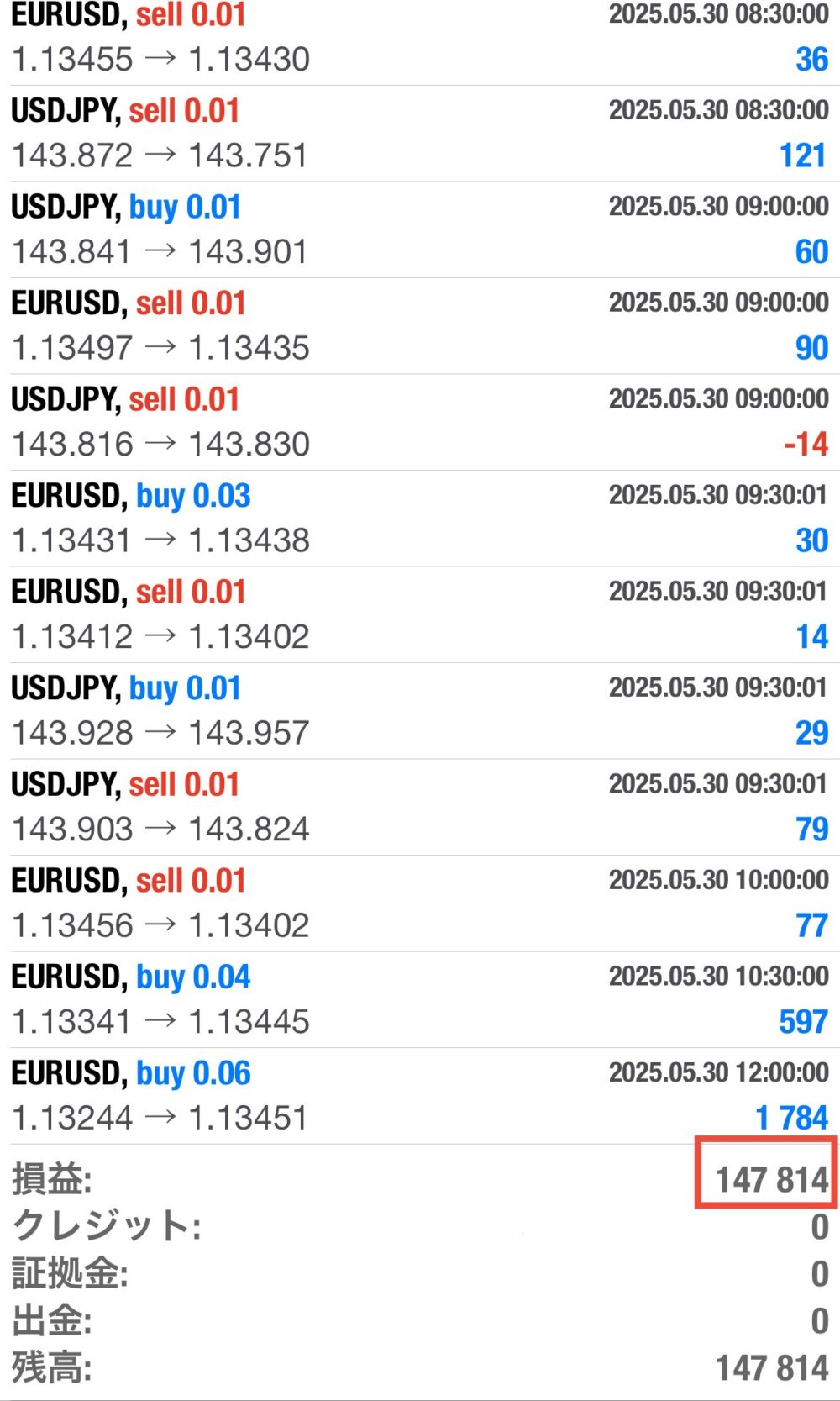840x1401 pixels.
Task: Open the EURUSD buy 0.03 trade details
Action: pyautogui.click(x=420, y=519)
